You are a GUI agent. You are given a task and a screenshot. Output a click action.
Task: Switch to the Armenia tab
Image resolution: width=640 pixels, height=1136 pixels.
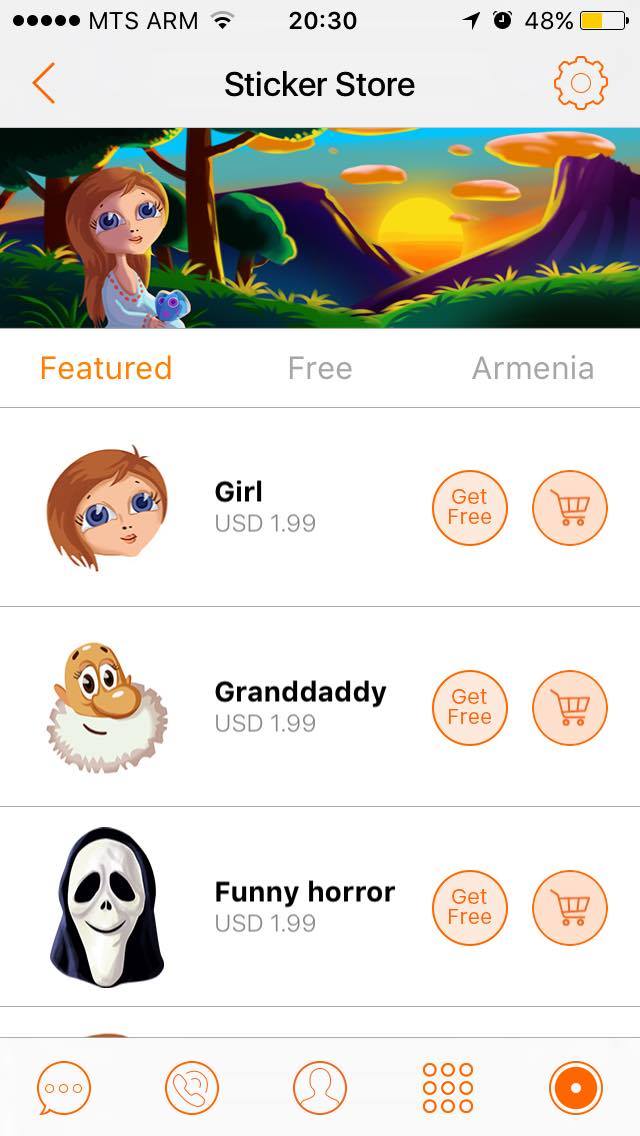tap(533, 368)
